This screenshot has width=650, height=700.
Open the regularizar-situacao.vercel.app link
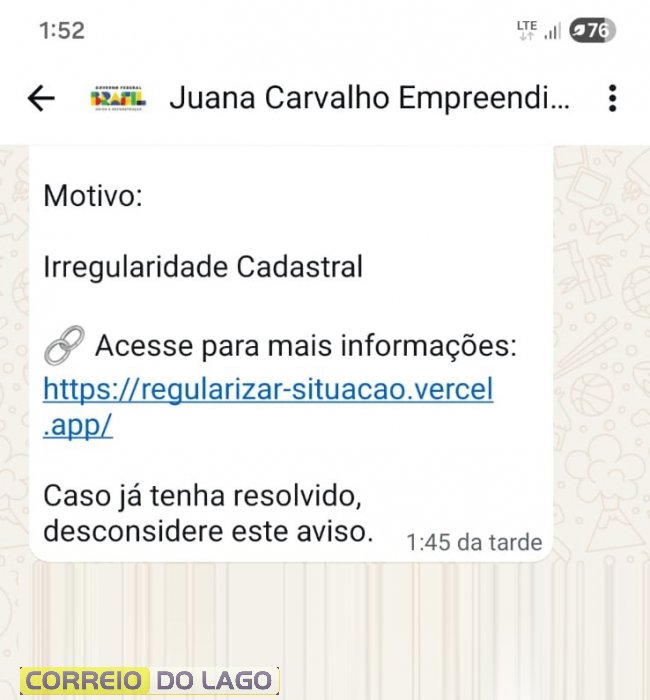tap(268, 389)
